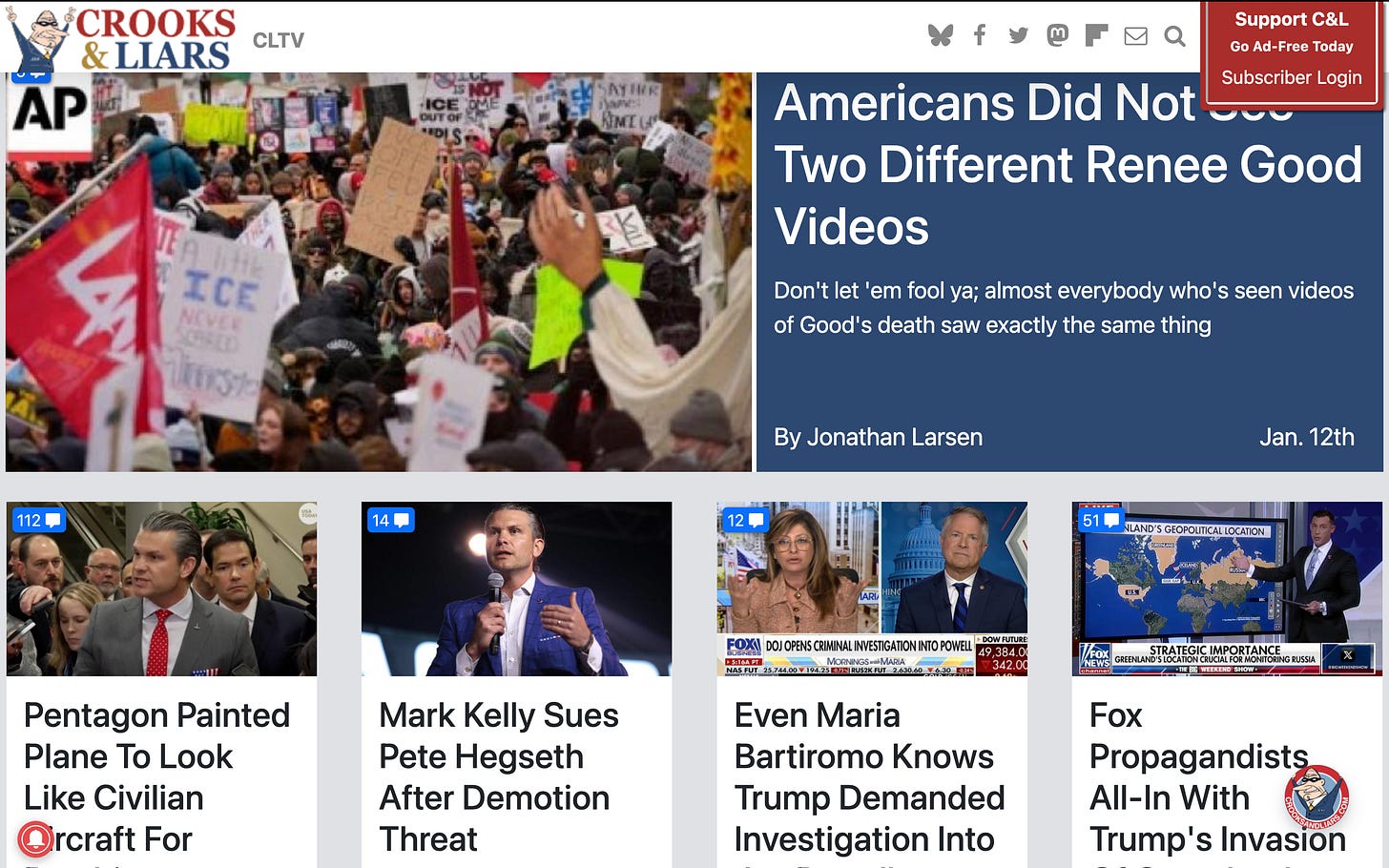The image size is (1389, 868).
Task: Open Mark Kelly Sues Pete Hegseth article
Action: click(499, 776)
